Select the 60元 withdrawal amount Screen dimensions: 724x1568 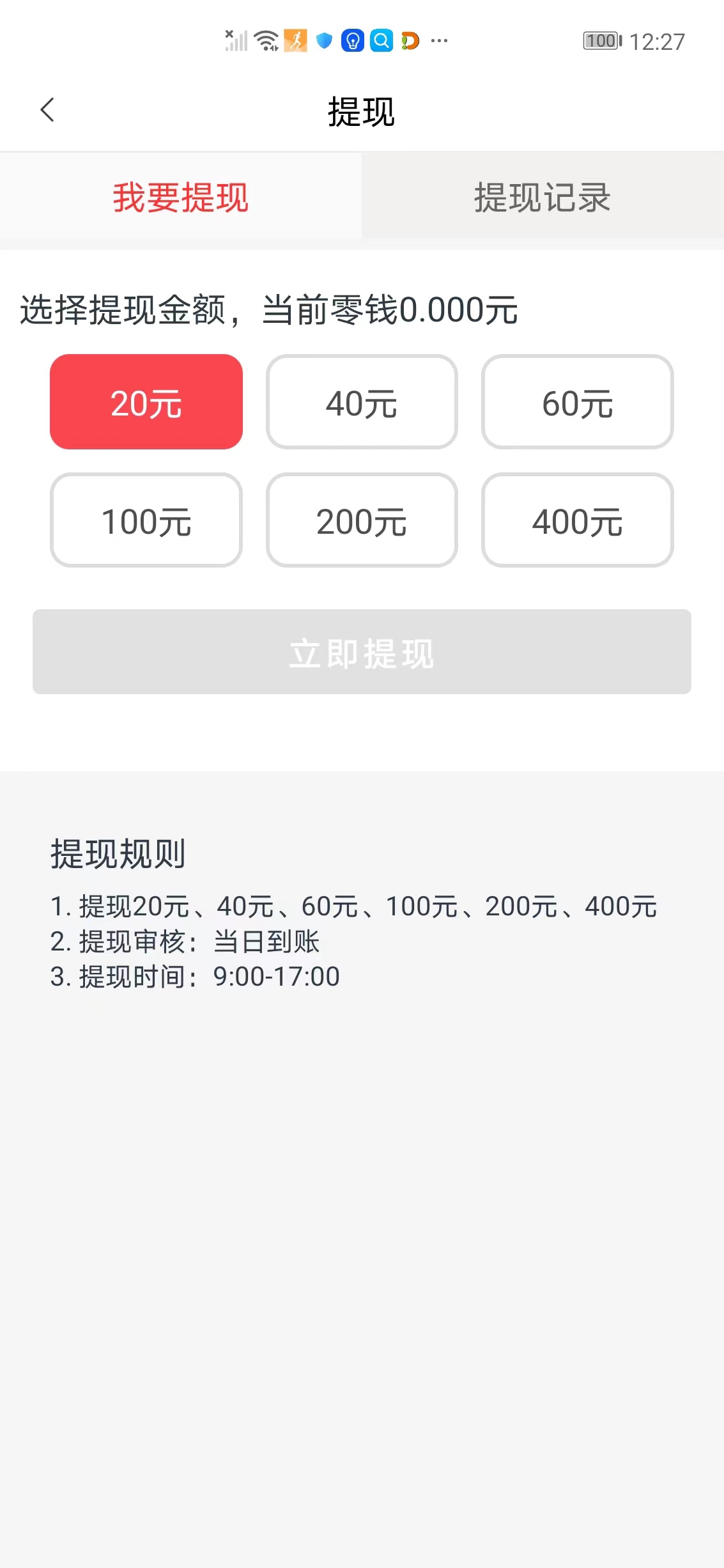577,401
